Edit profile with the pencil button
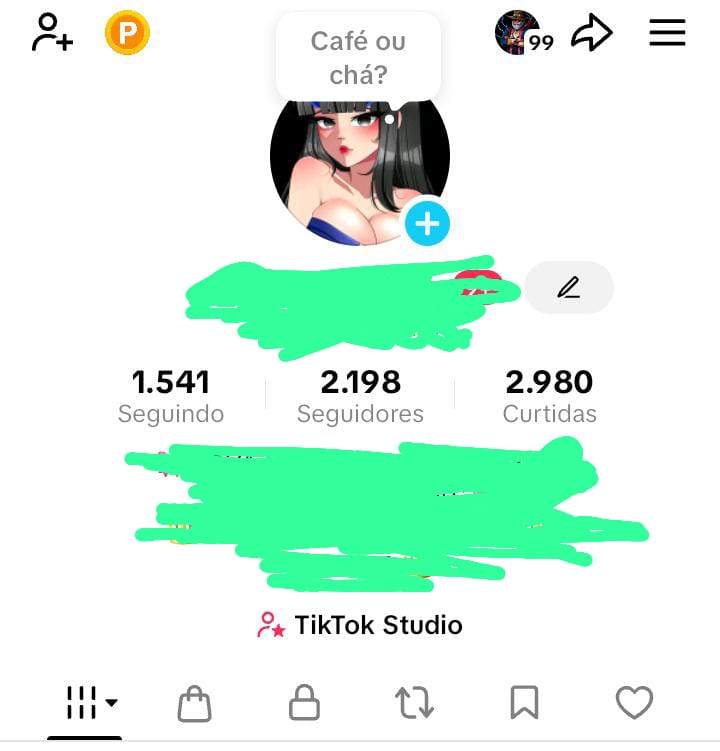This screenshot has width=720, height=751. coord(568,288)
